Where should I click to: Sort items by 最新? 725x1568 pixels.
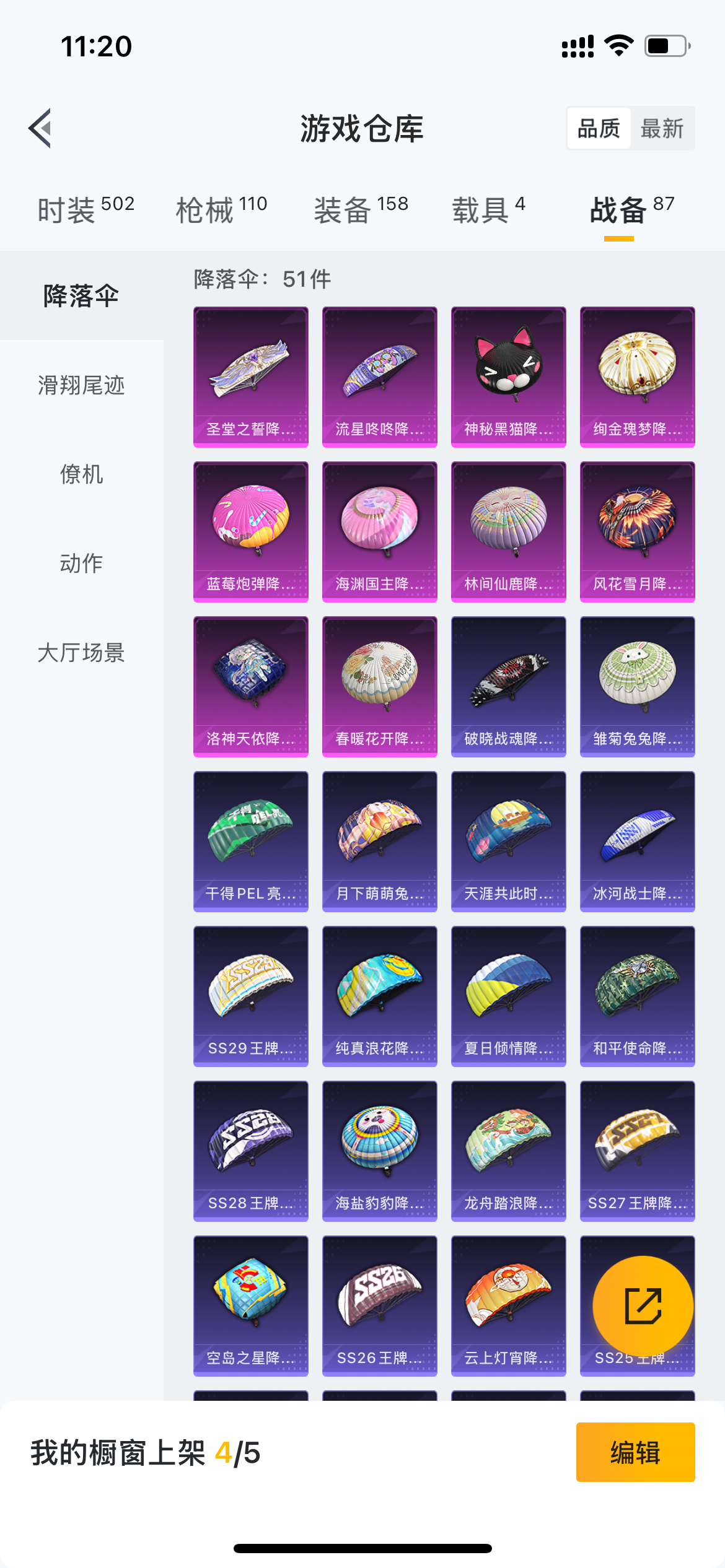(662, 128)
